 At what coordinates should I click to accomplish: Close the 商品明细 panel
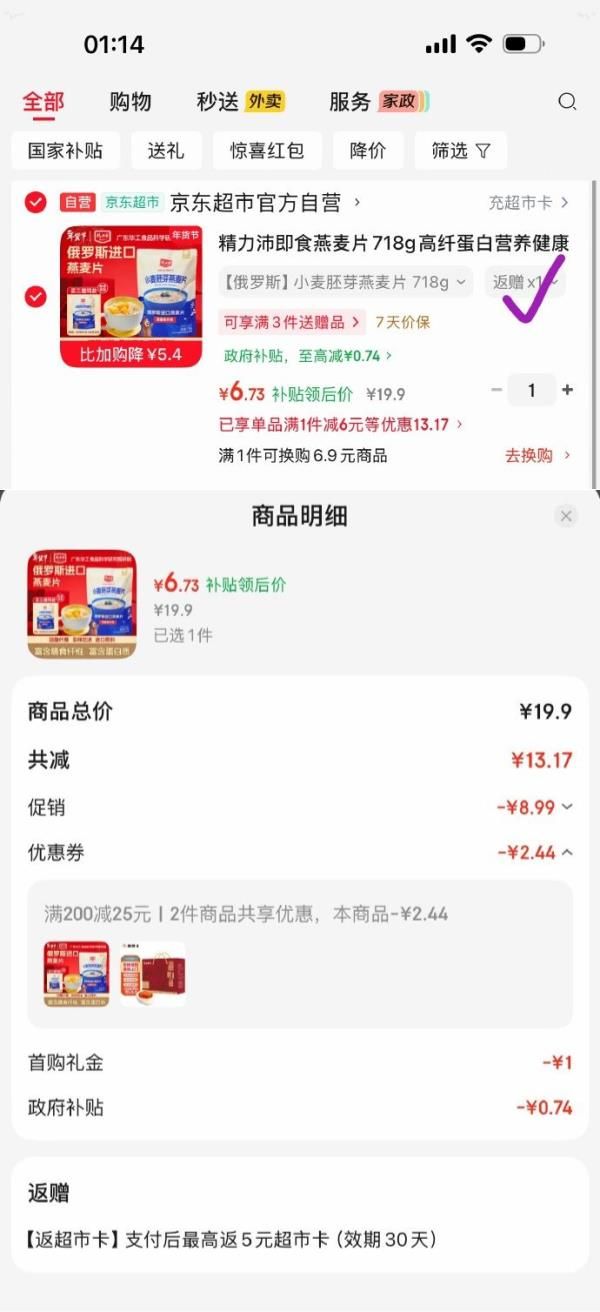pyautogui.click(x=566, y=516)
